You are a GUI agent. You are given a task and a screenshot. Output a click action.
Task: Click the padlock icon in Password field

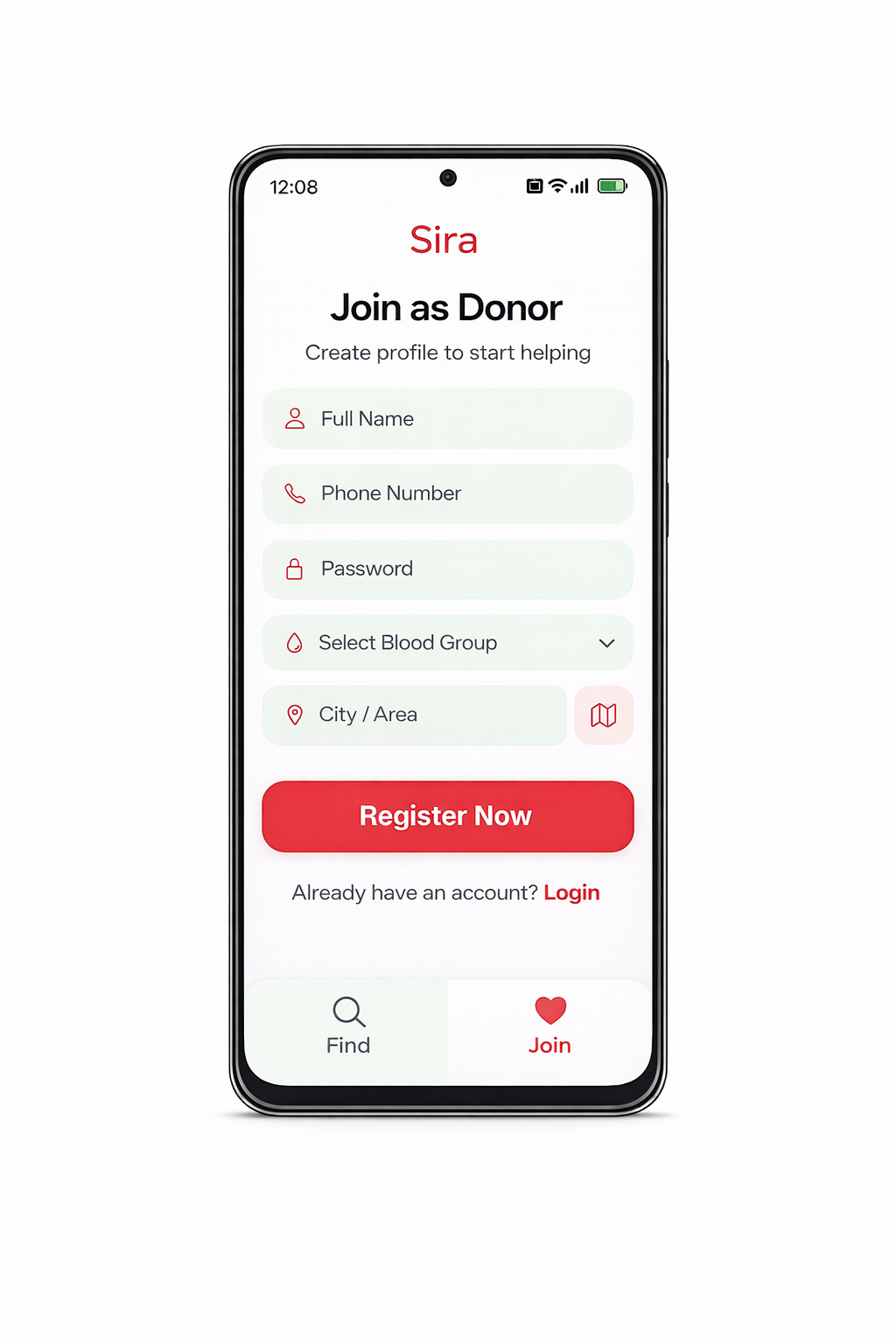[296, 569]
